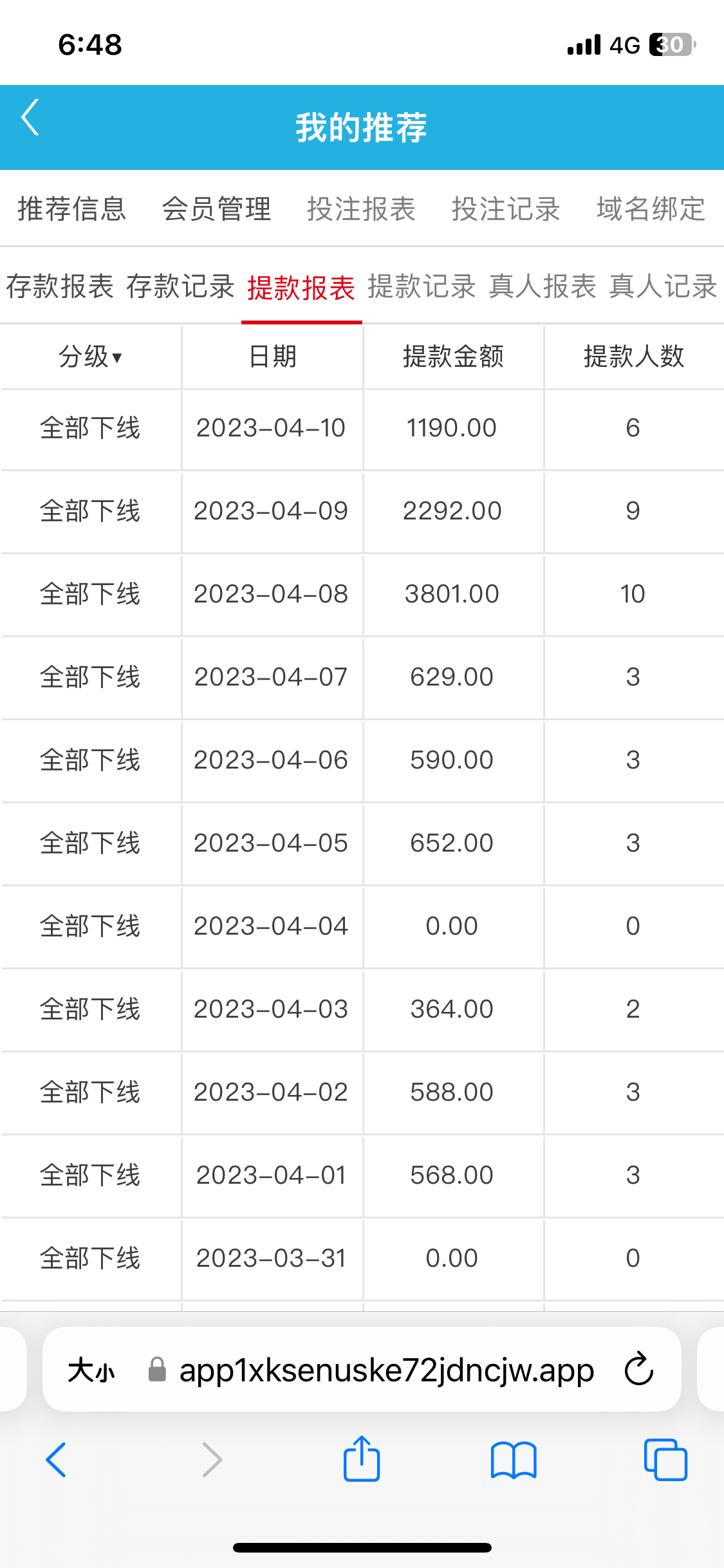Go back using the header arrow
The height and width of the screenshot is (1568, 724).
(x=31, y=118)
